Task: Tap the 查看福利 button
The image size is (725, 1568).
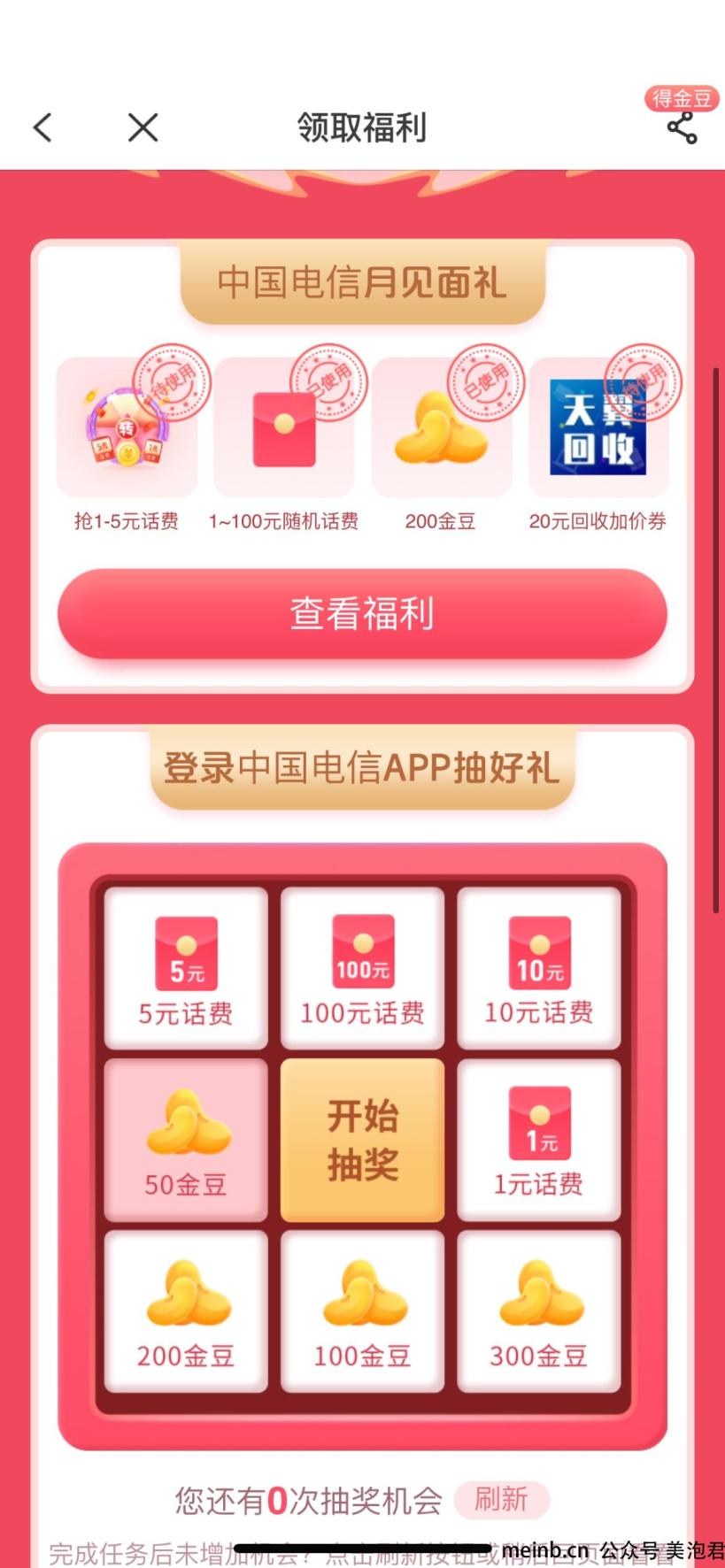Action: pyautogui.click(x=362, y=613)
